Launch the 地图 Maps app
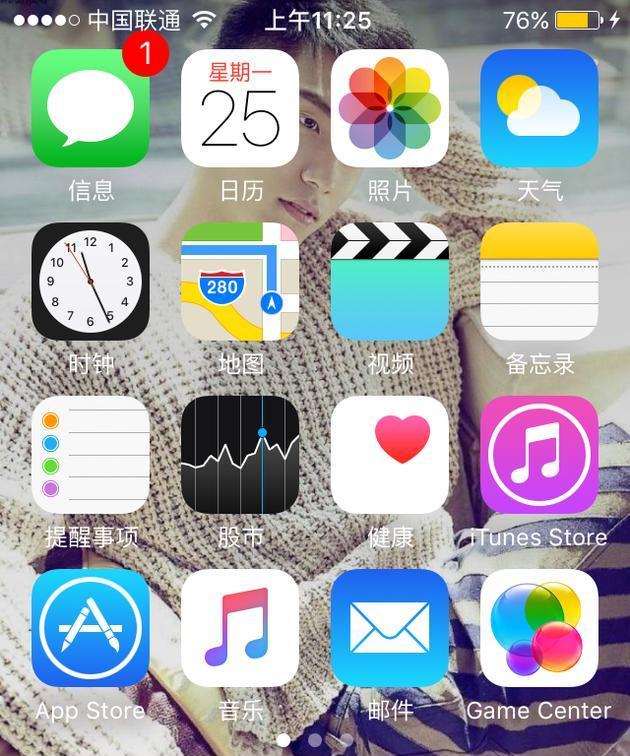The image size is (630, 756). (240, 282)
